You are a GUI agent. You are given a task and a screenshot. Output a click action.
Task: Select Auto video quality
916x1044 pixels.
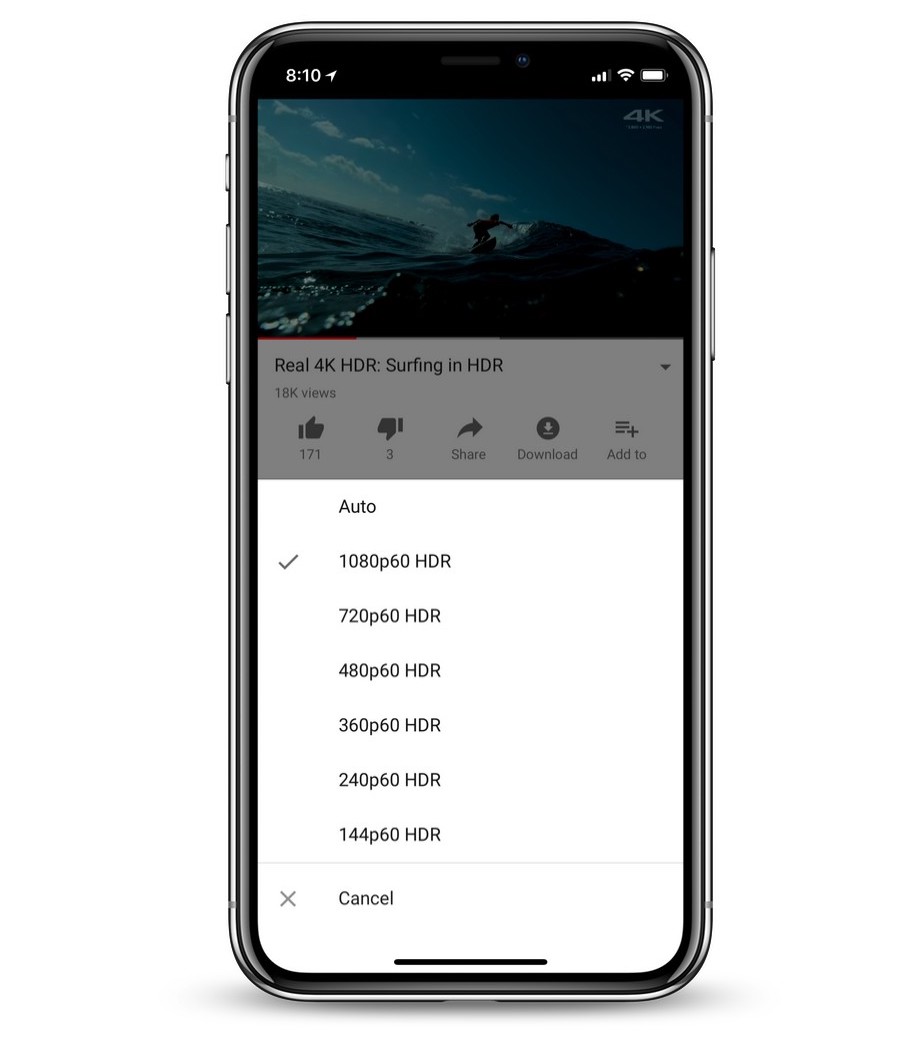tap(357, 507)
